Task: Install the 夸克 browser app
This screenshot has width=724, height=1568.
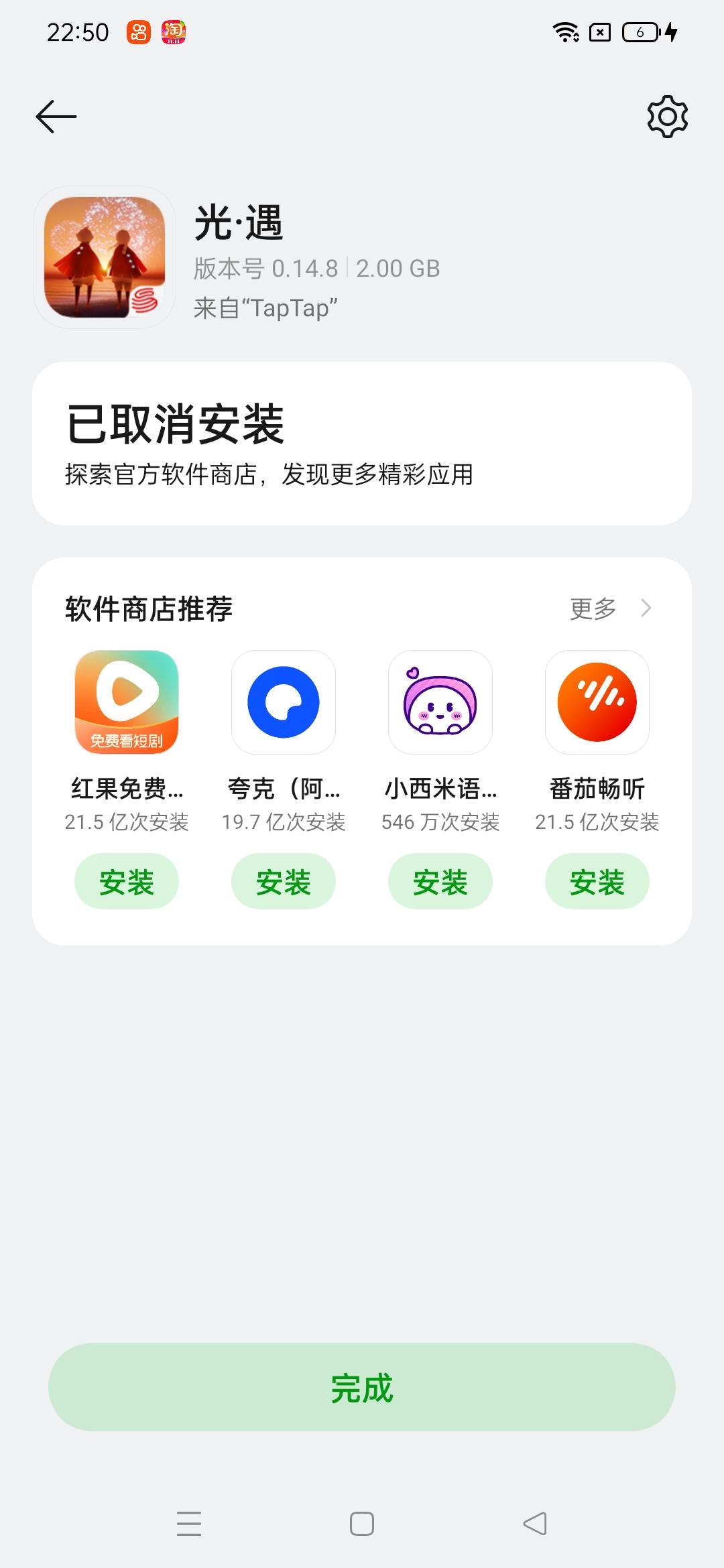Action: coord(284,881)
